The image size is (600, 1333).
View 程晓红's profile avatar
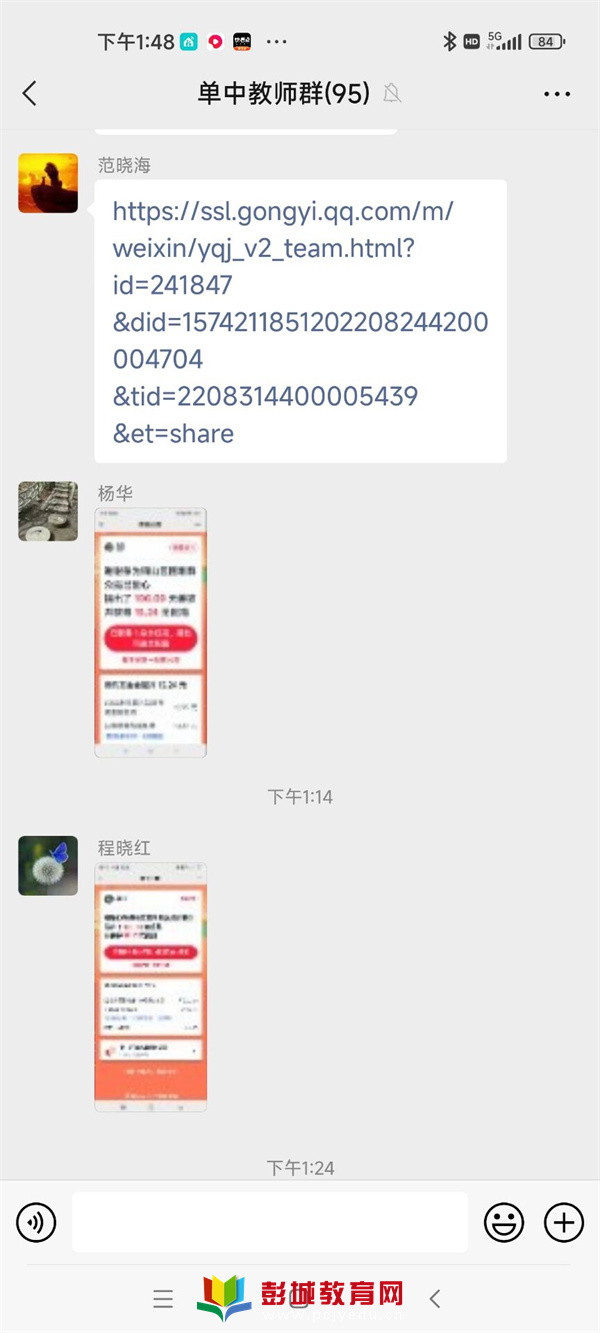pyautogui.click(x=48, y=866)
